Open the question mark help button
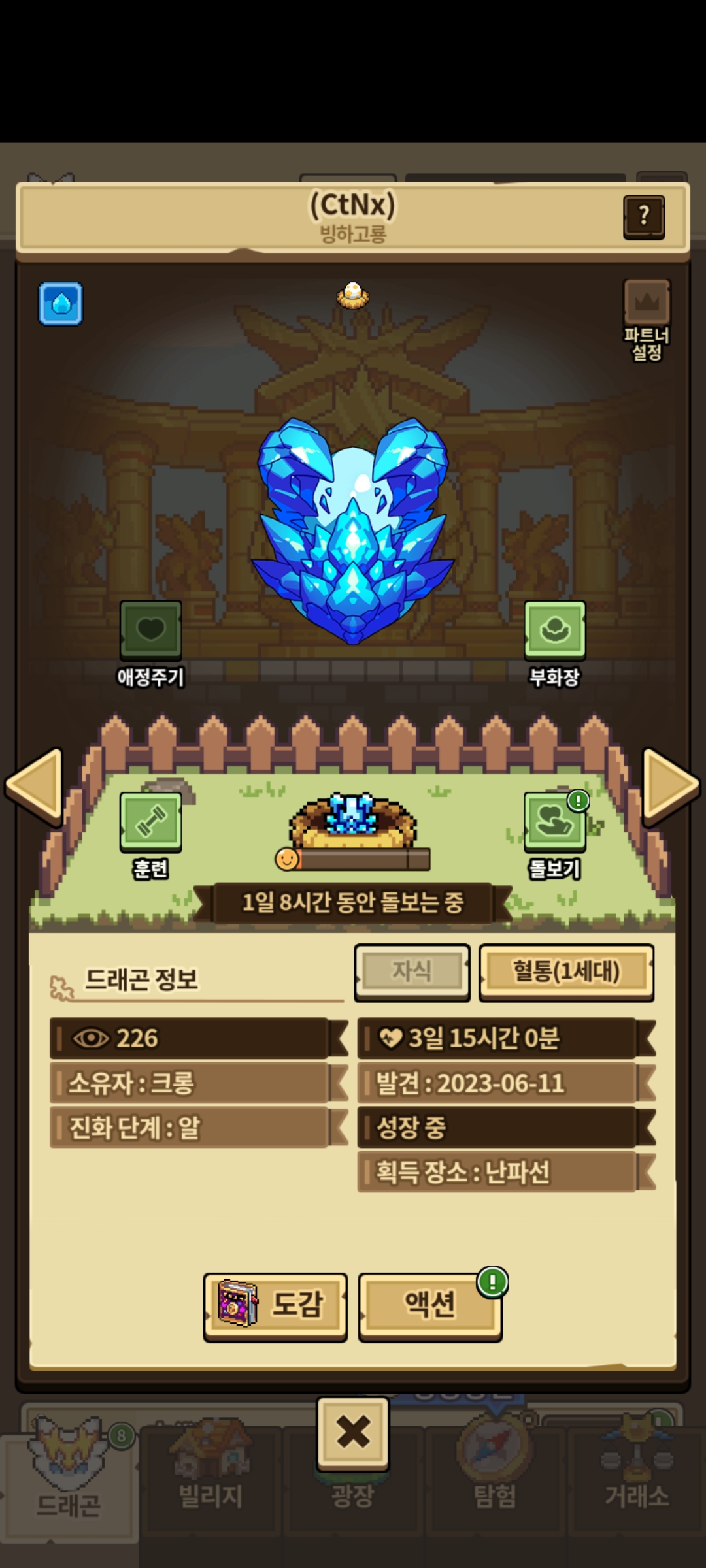 (x=644, y=217)
